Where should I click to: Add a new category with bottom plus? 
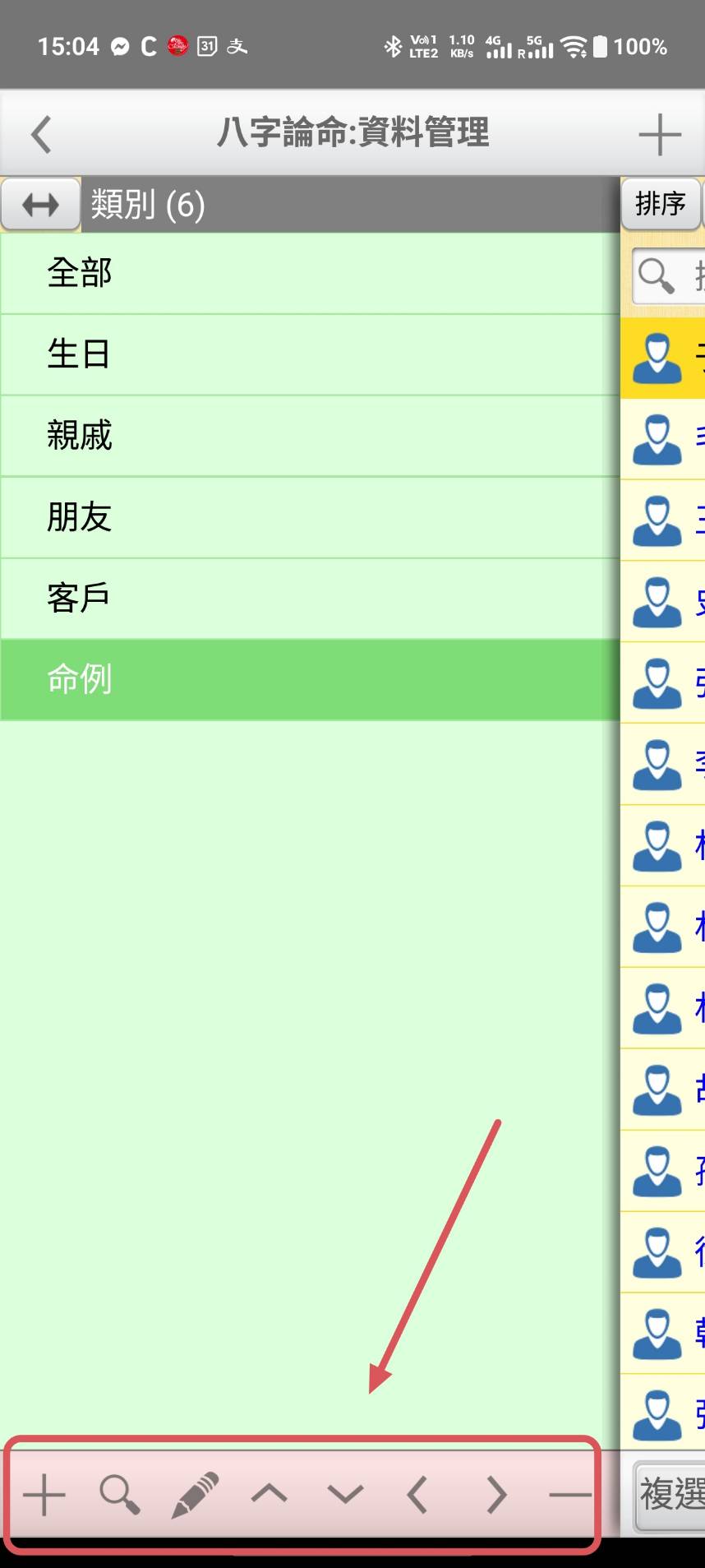tap(44, 1494)
